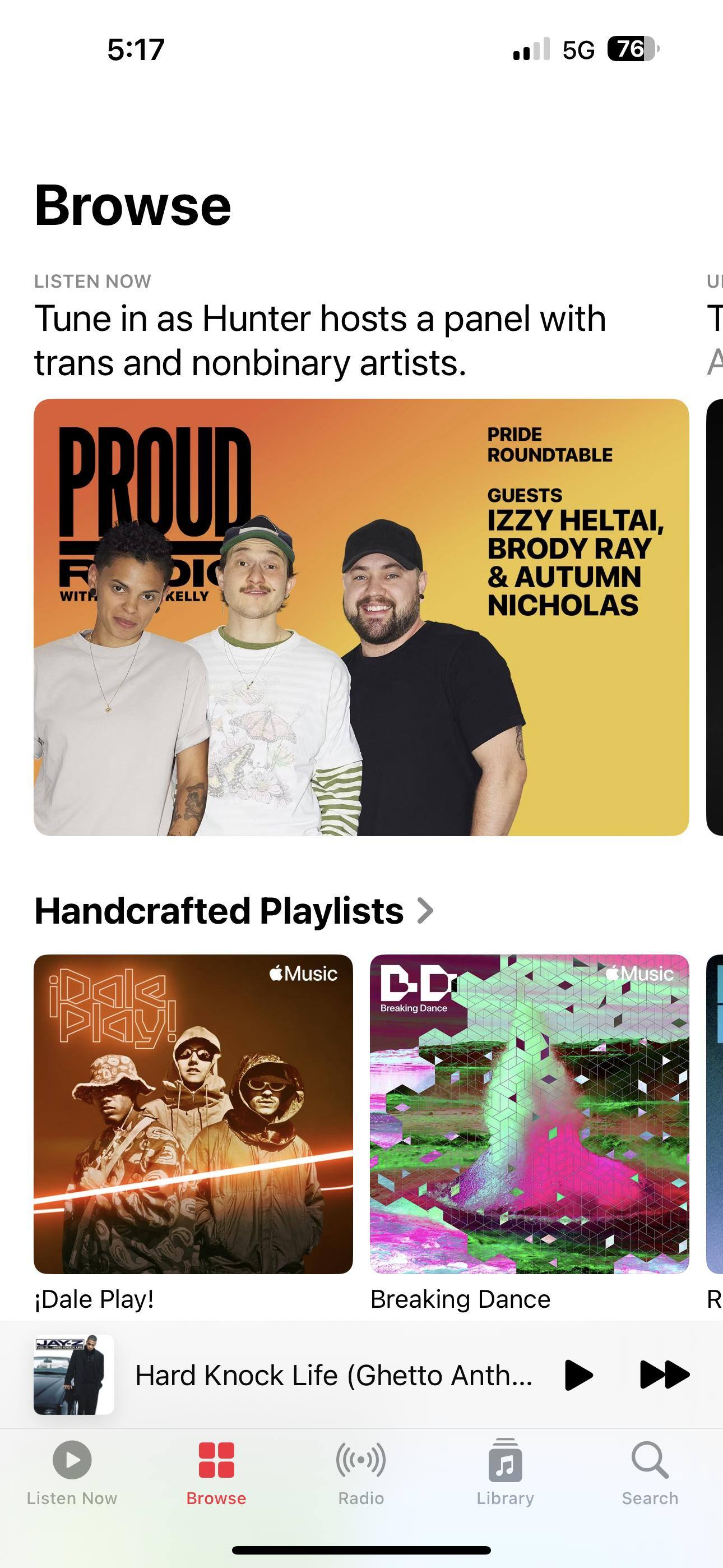Switch to the Listen Now tab
Screen dimensions: 723x1568
(x=72, y=1472)
